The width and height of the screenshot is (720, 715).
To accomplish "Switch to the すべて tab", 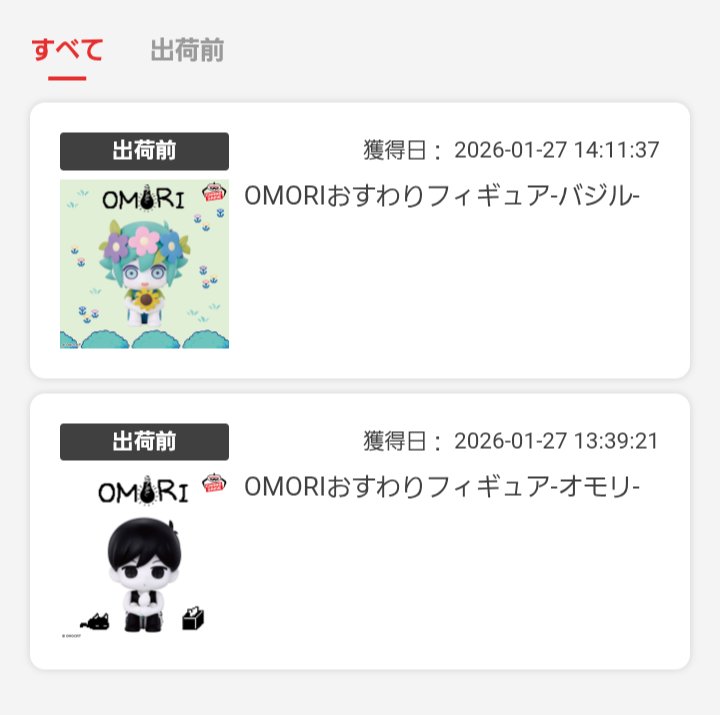I will 67,50.
